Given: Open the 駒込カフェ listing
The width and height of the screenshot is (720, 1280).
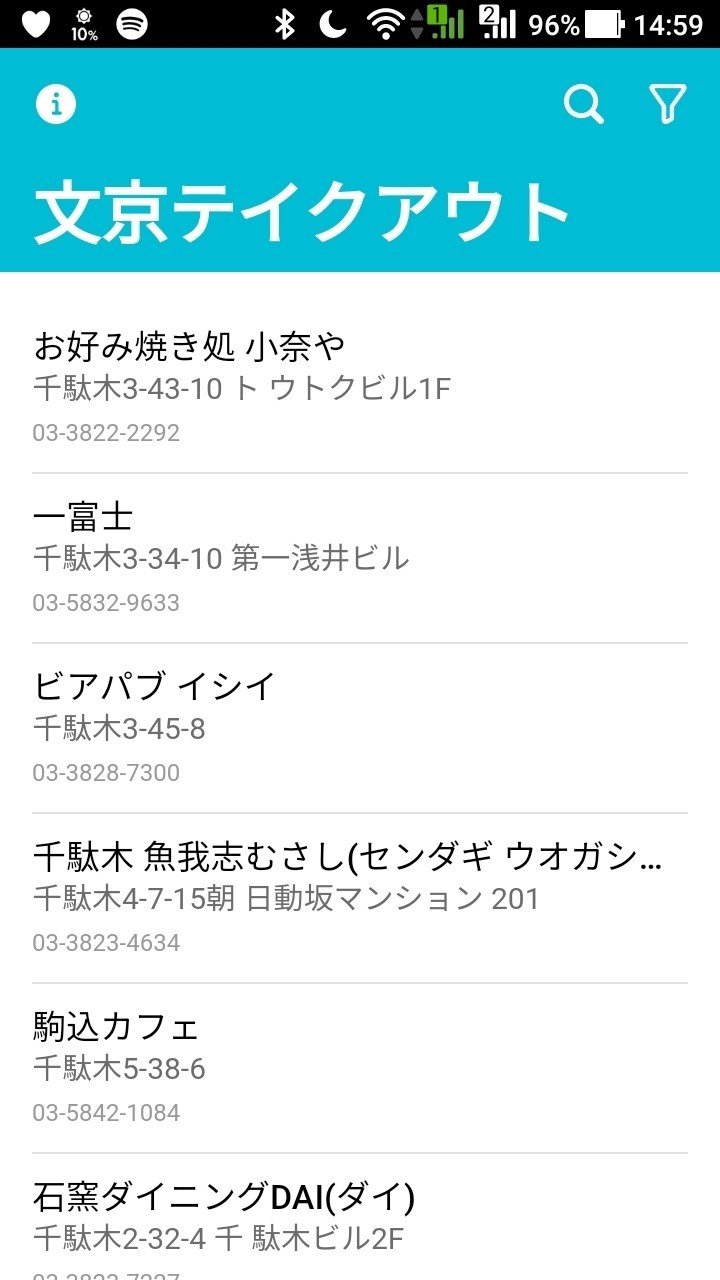Looking at the screenshot, I should tap(116, 1026).
